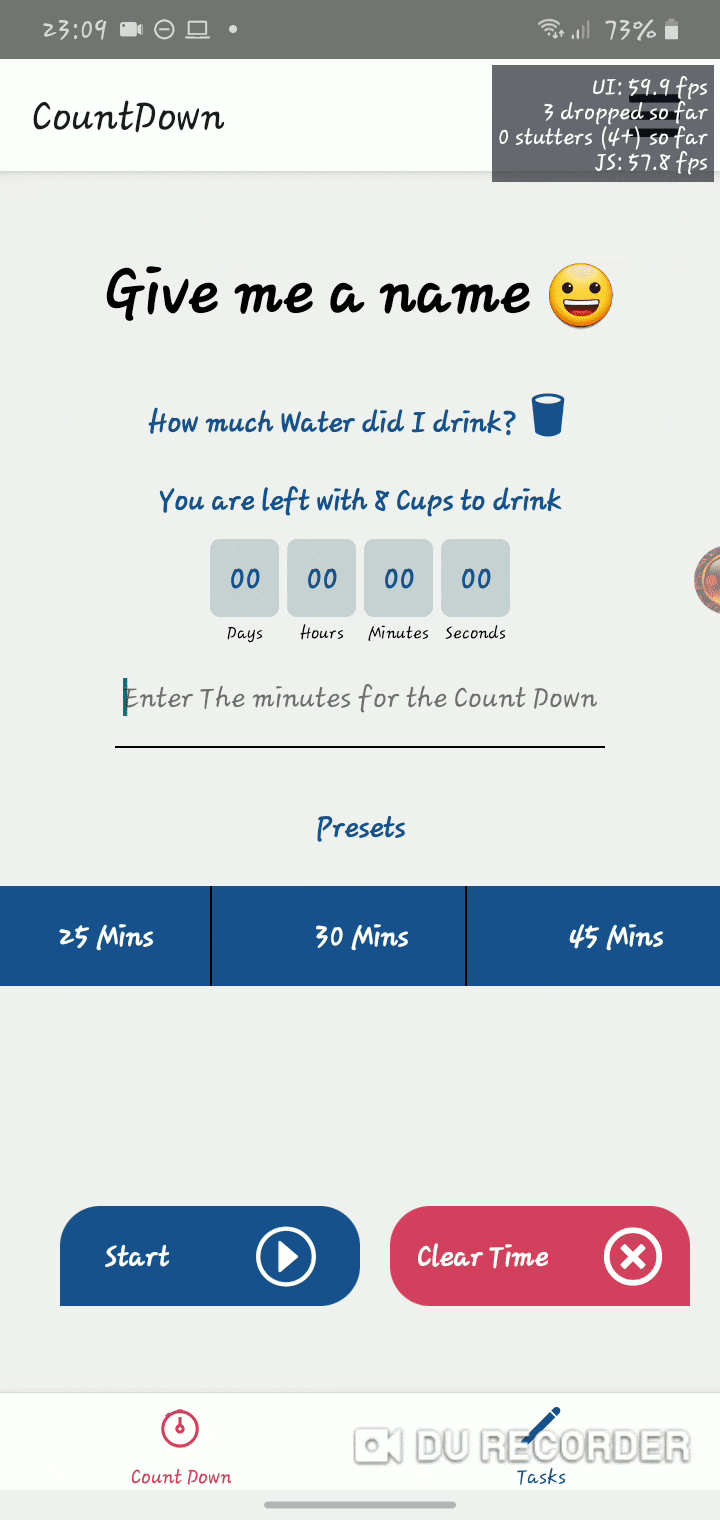The height and width of the screenshot is (1520, 720).
Task: Go to the Count Down tab
Action: (180, 1444)
